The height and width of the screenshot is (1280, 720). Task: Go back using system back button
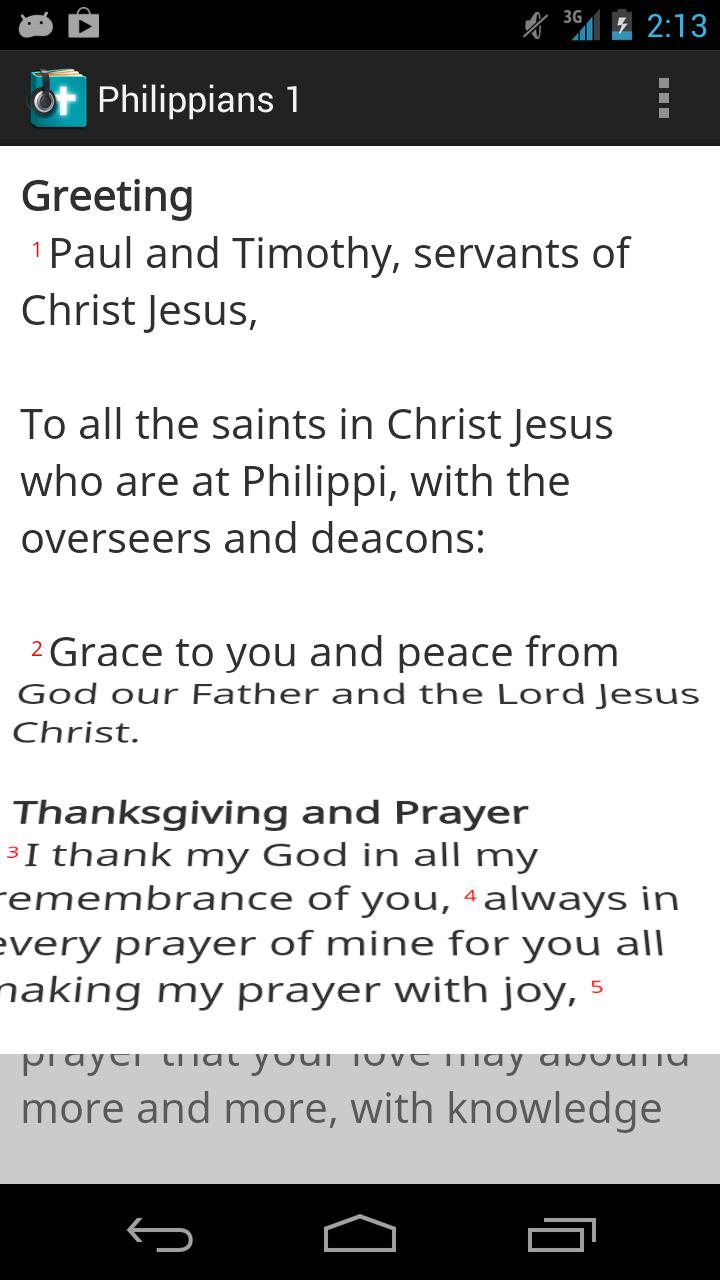pos(160,1234)
